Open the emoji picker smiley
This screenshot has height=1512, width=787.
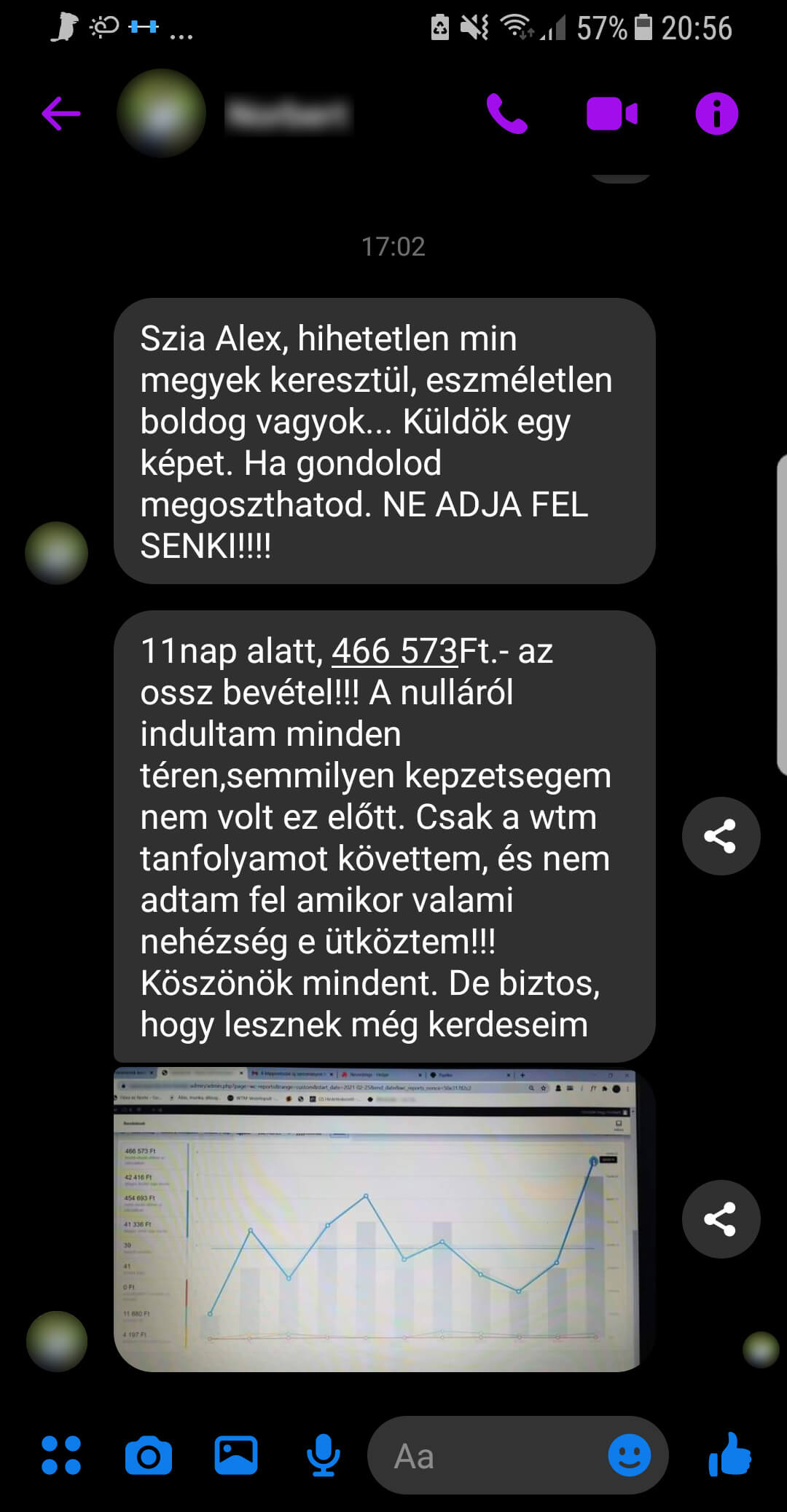[630, 1455]
